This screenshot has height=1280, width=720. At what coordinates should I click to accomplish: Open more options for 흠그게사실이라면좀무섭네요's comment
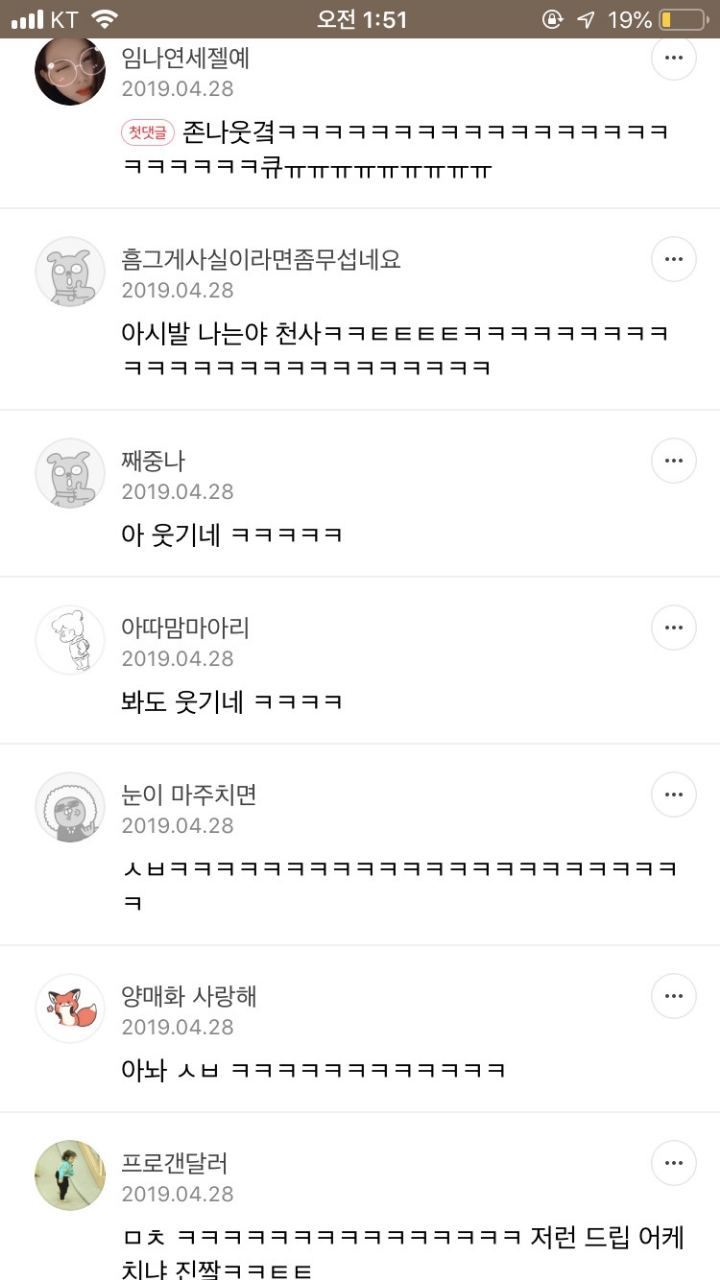[x=674, y=258]
